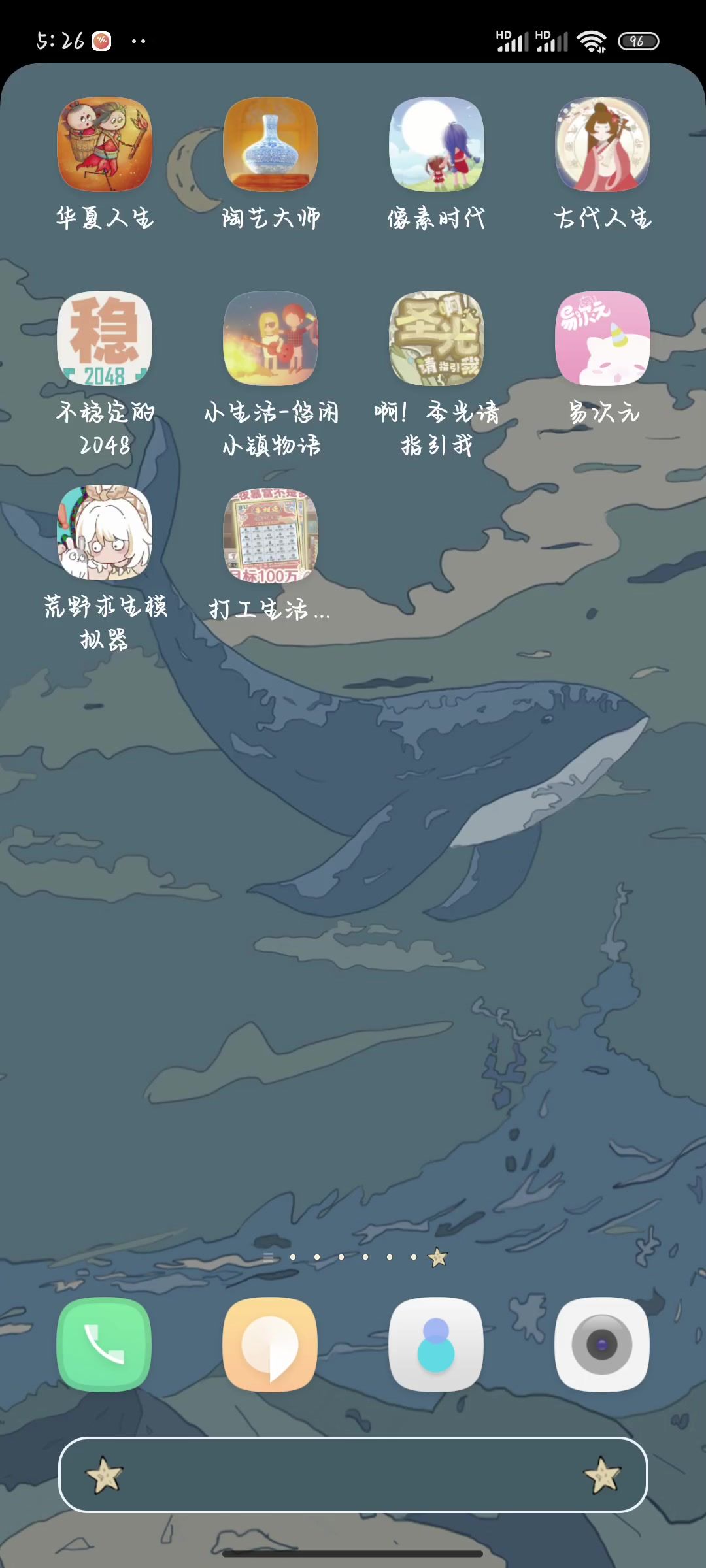Launch the 古代人生 game
This screenshot has height=1568, width=706.
(x=602, y=144)
